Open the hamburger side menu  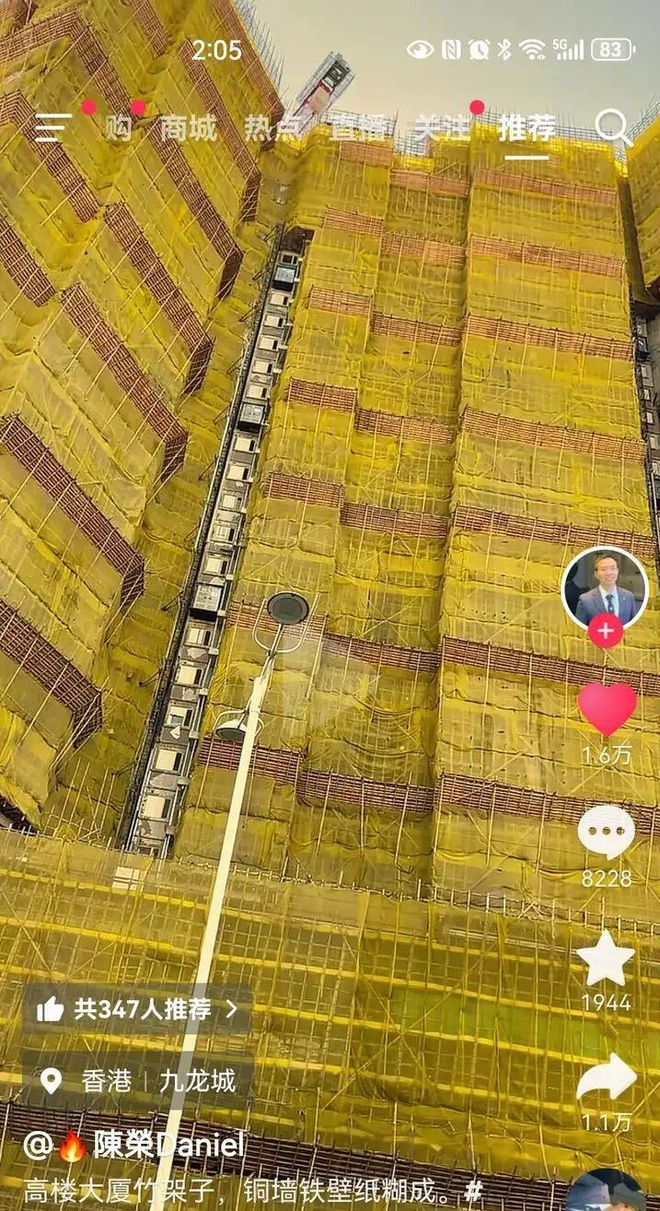point(53,128)
